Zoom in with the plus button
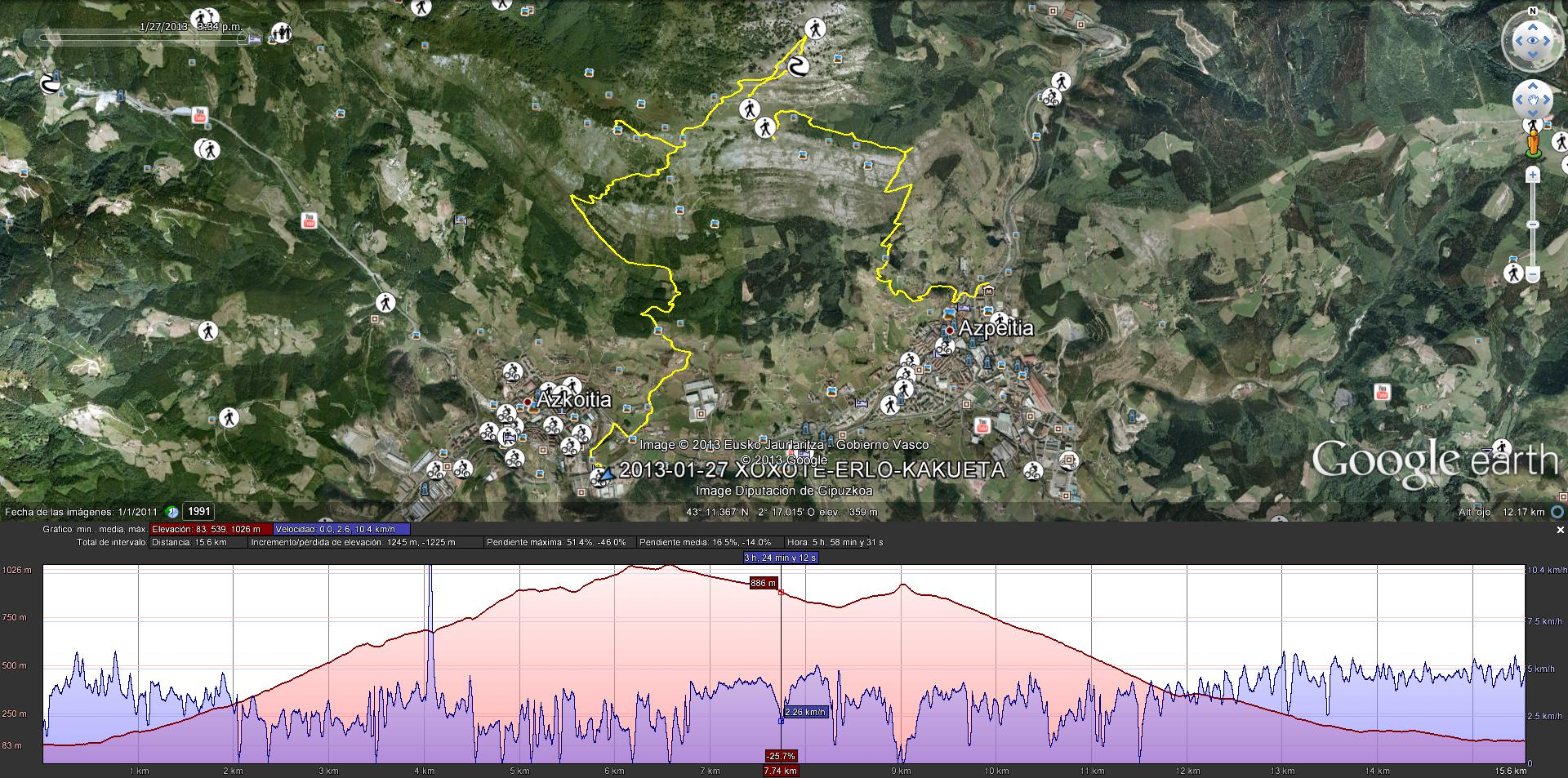The height and width of the screenshot is (778, 1568). (x=1533, y=175)
